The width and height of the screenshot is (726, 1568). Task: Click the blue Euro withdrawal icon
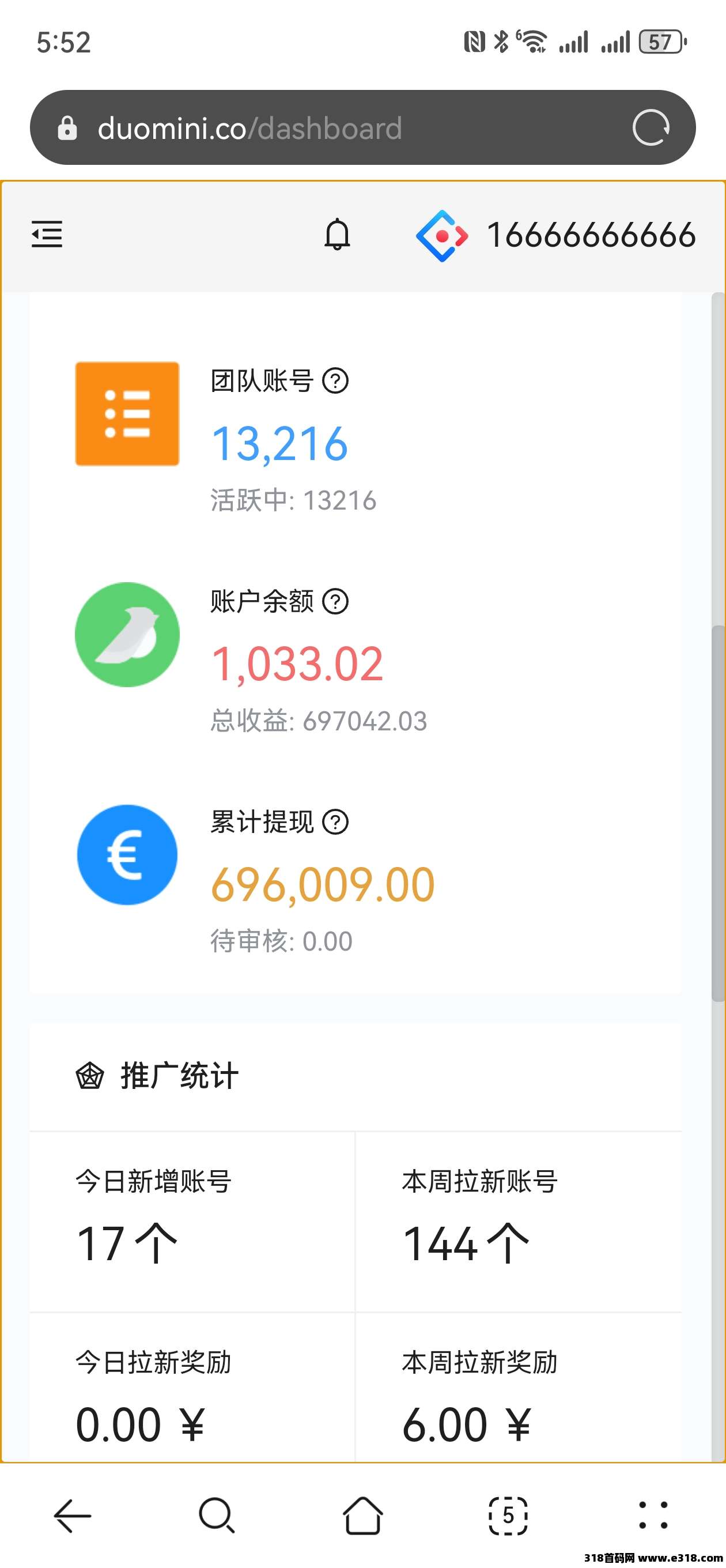(127, 855)
